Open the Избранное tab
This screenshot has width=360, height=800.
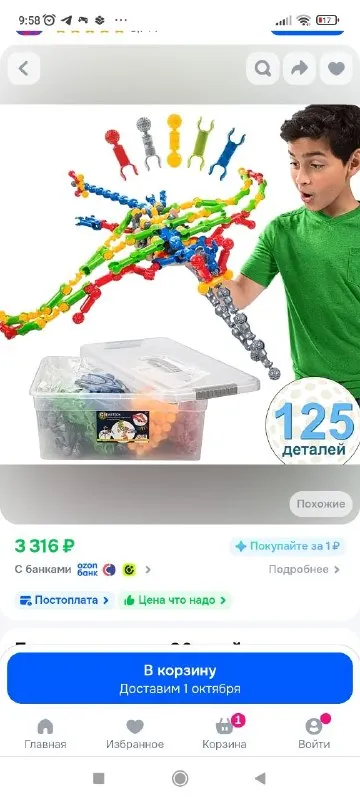(x=135, y=734)
